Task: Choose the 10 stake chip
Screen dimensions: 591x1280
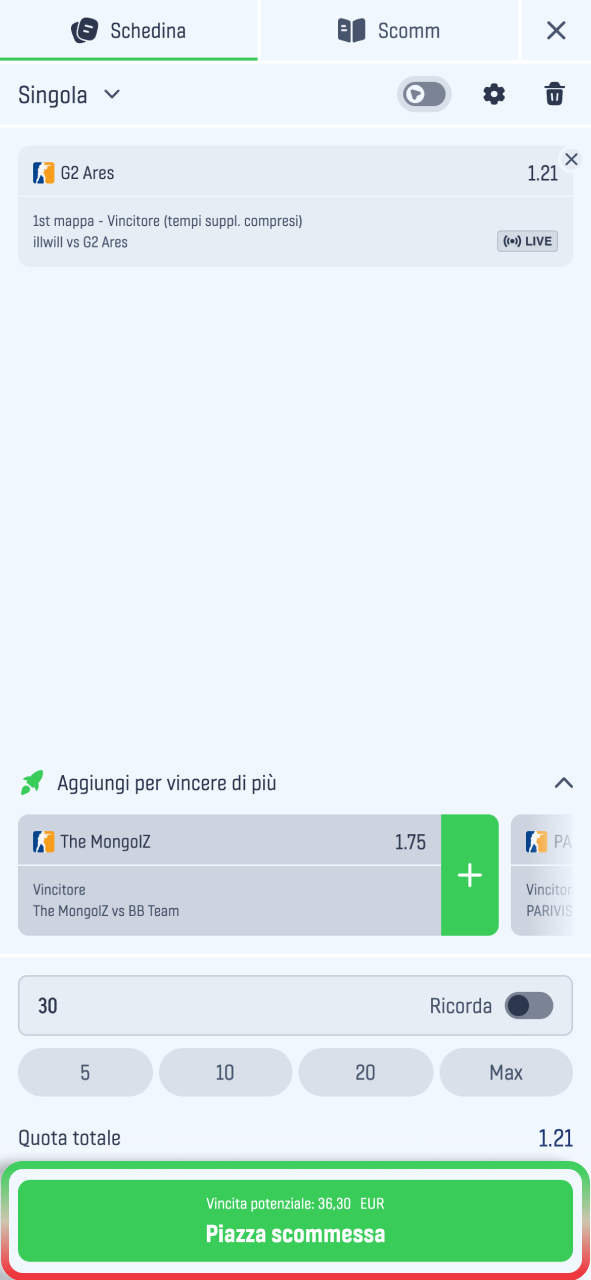Action: (x=225, y=1073)
